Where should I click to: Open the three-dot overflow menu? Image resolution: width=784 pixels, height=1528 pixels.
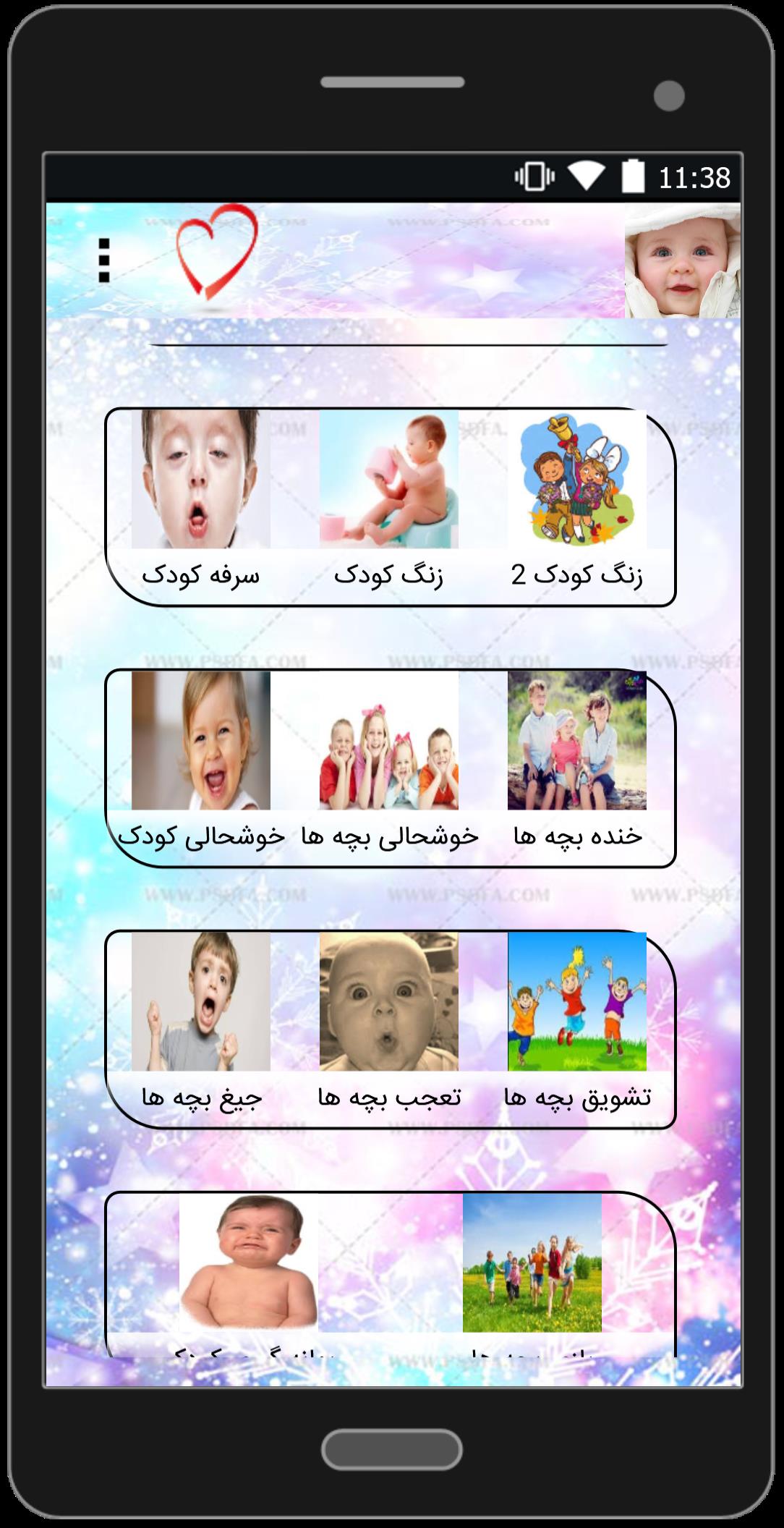coord(104,260)
